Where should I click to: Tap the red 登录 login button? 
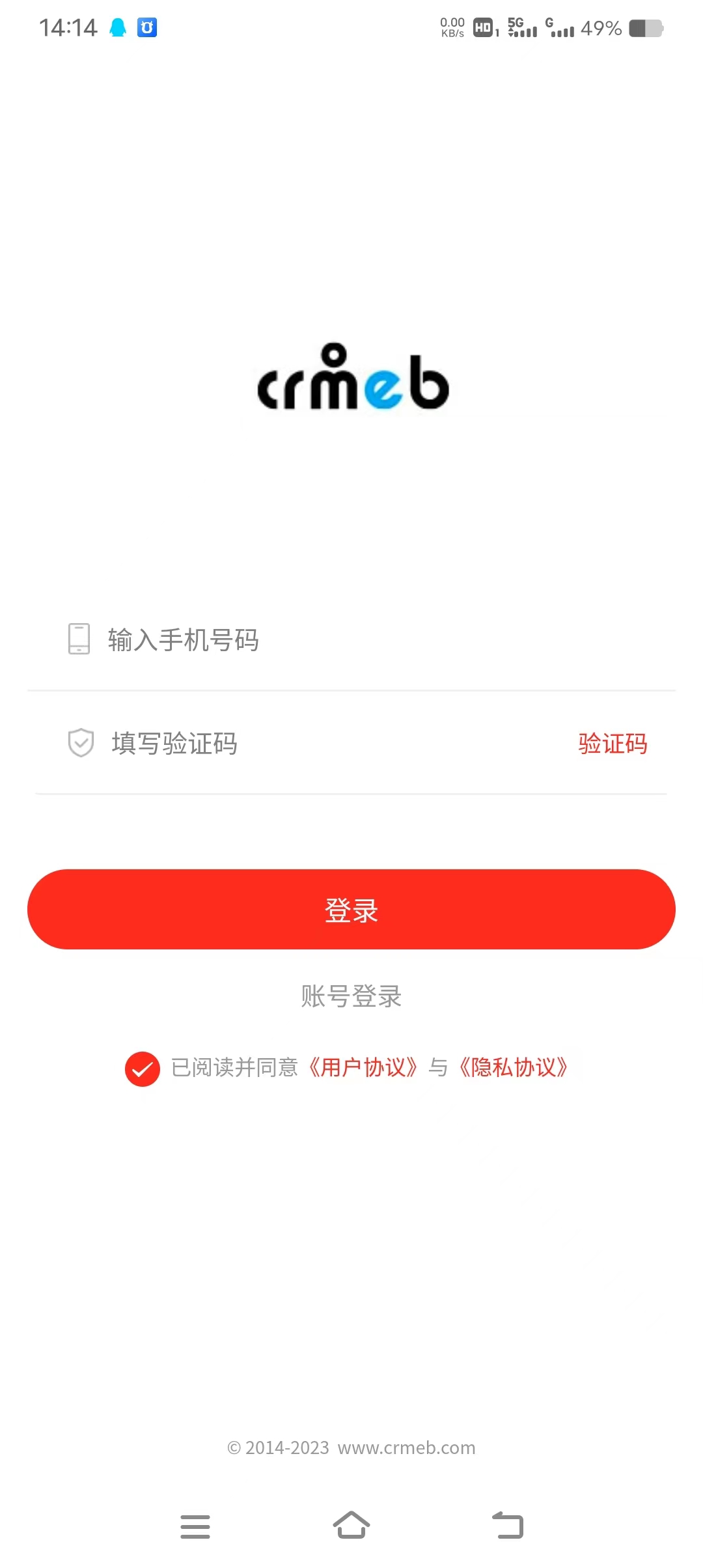351,910
